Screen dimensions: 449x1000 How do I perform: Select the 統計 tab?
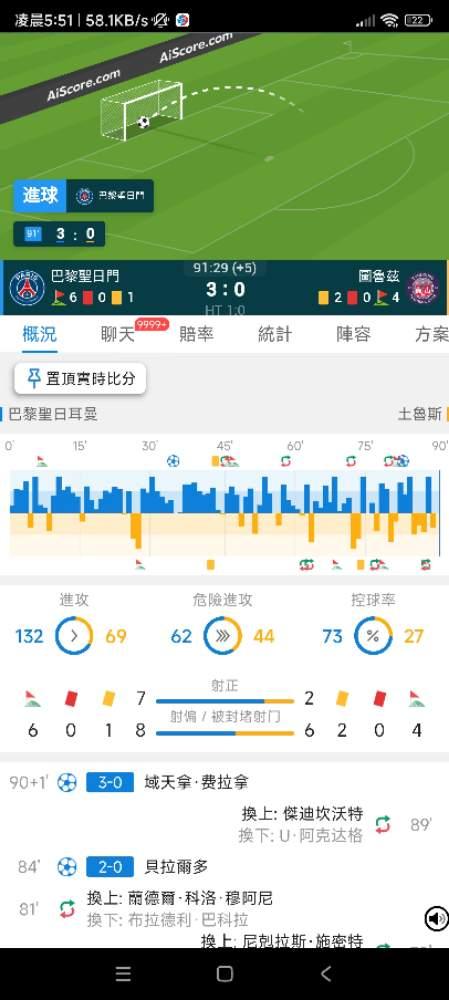pyautogui.click(x=274, y=334)
